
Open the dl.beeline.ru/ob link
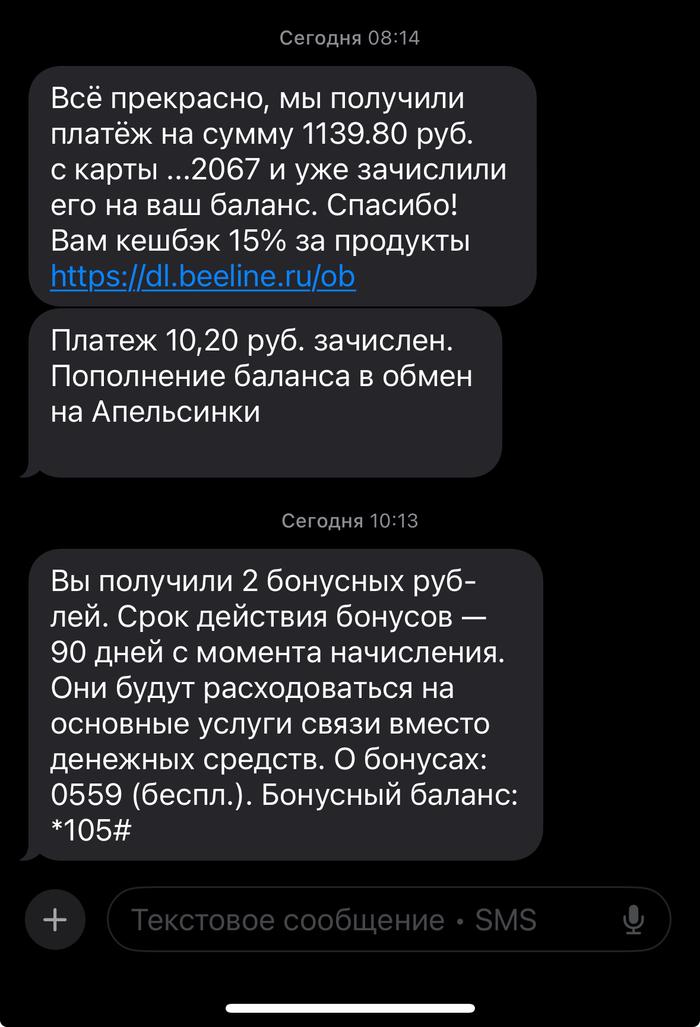point(202,276)
